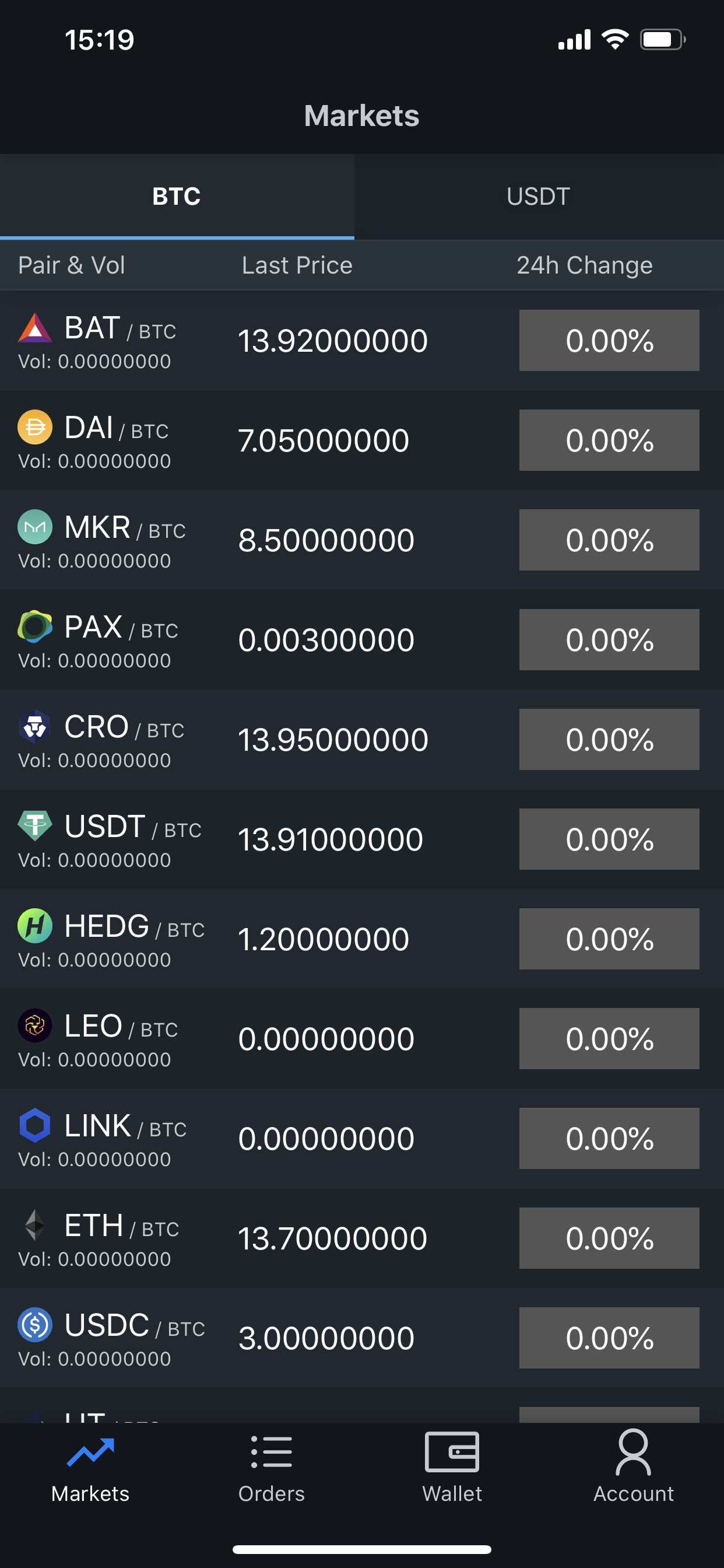Viewport: 724px width, 1568px height.
Task: Open the LINK / BTC pair
Action: (x=362, y=1139)
